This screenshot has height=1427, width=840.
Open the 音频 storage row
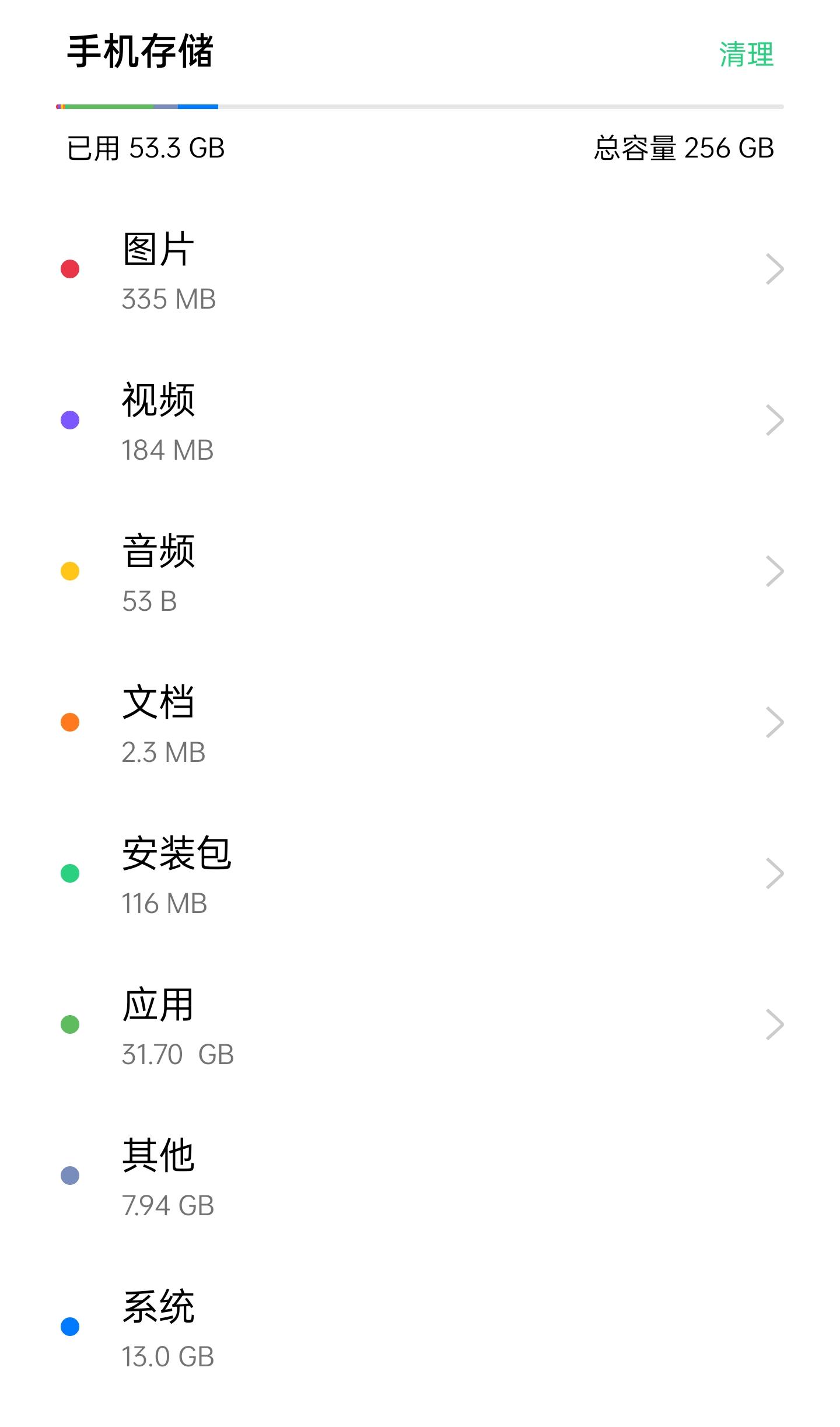(x=420, y=571)
